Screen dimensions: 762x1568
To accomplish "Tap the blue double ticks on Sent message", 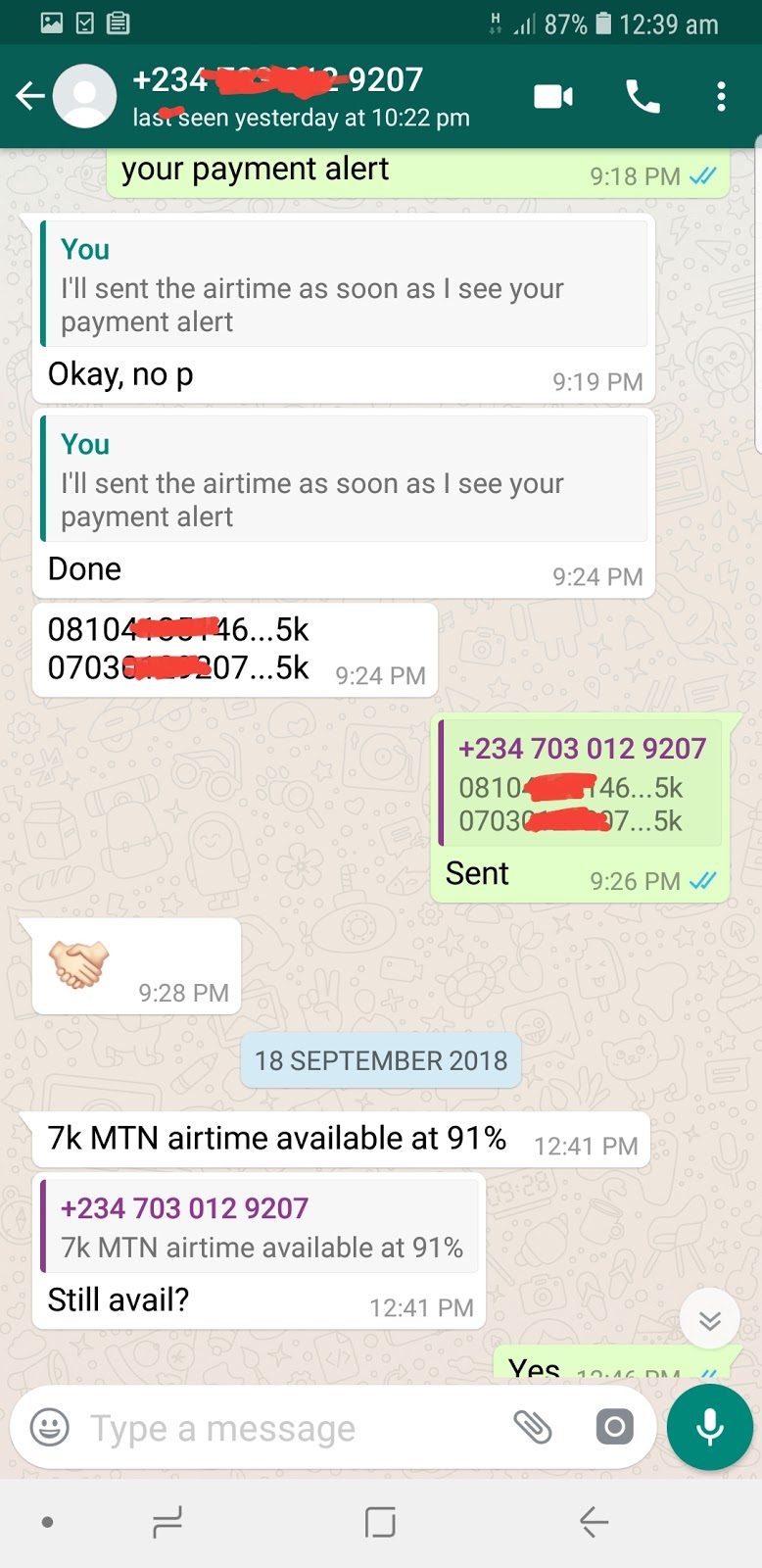I will coord(701,880).
